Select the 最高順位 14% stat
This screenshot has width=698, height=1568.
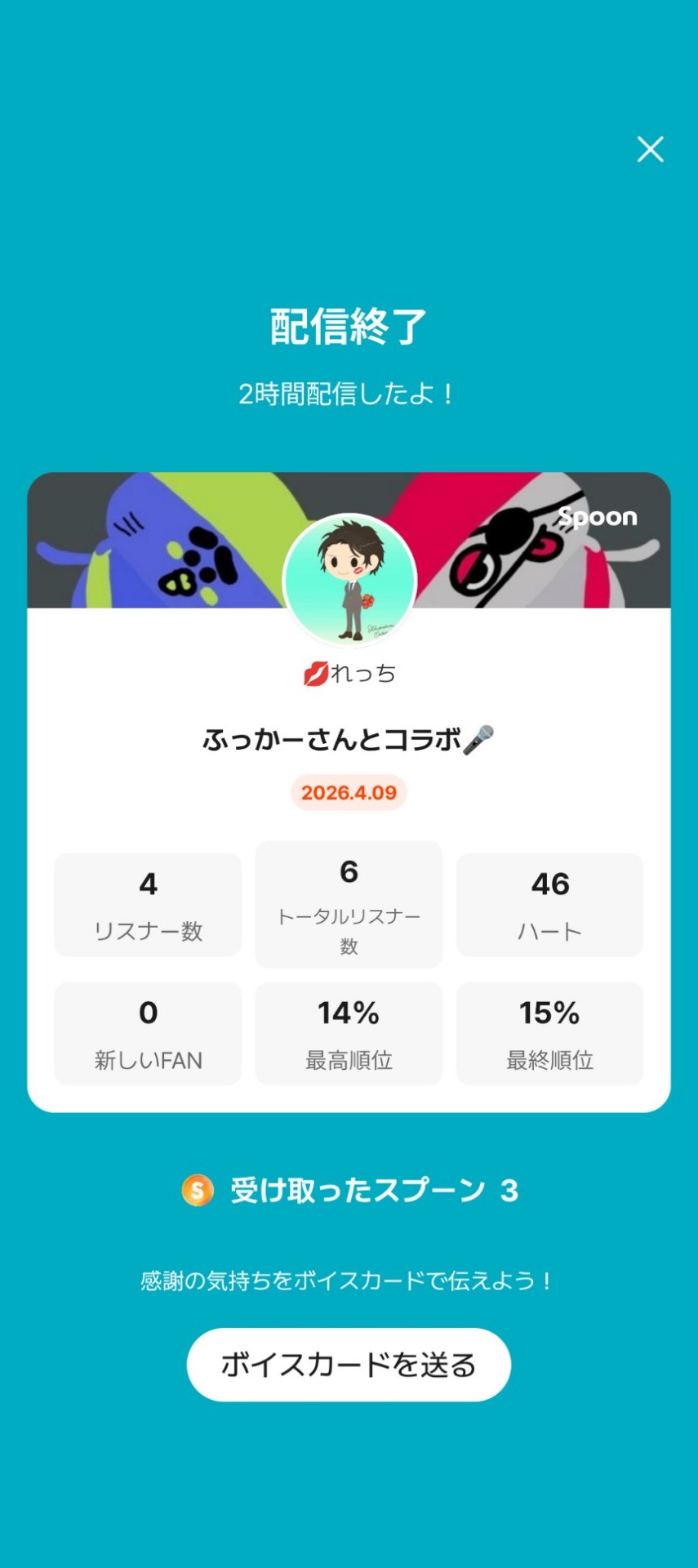pos(349,1033)
